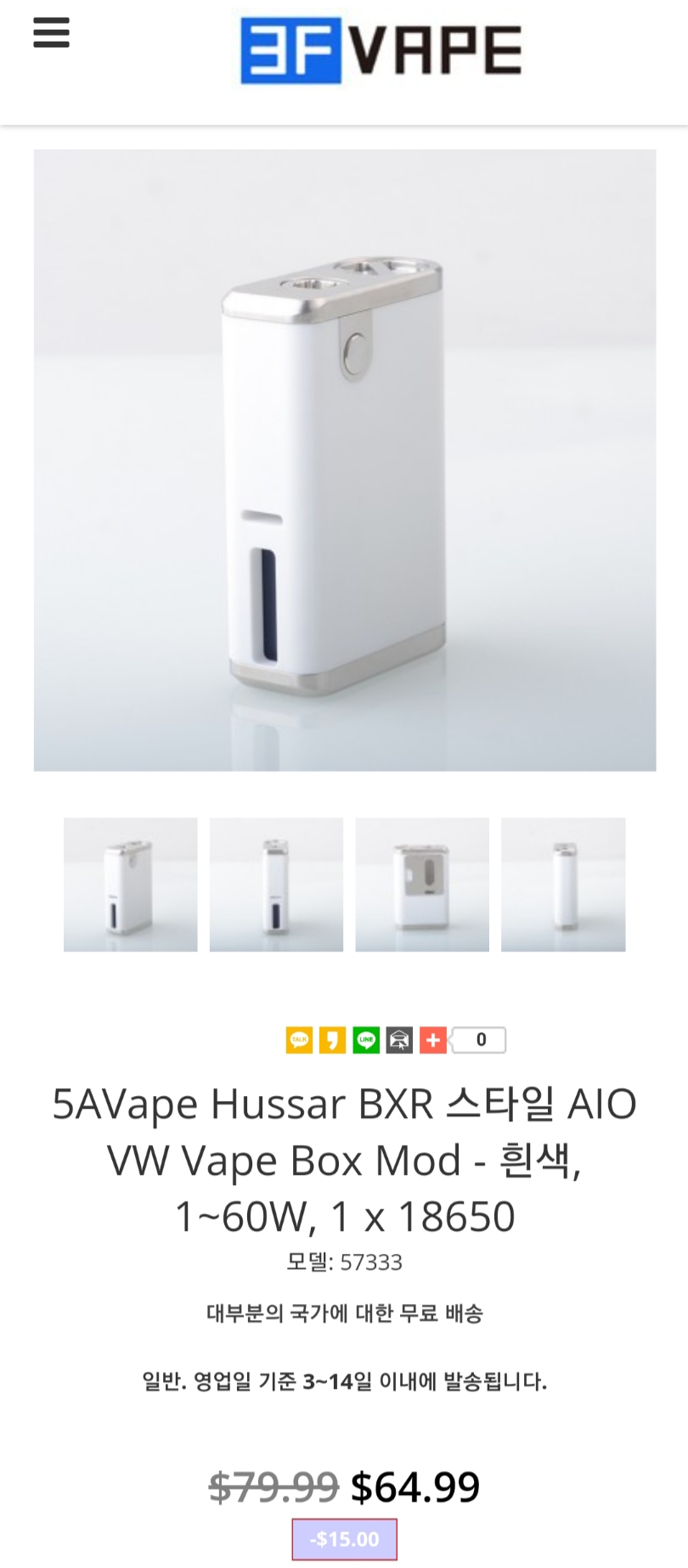Screen dimensions: 688x1568
Task: Go to the 3FVape home page via the logo
Action: click(381, 51)
